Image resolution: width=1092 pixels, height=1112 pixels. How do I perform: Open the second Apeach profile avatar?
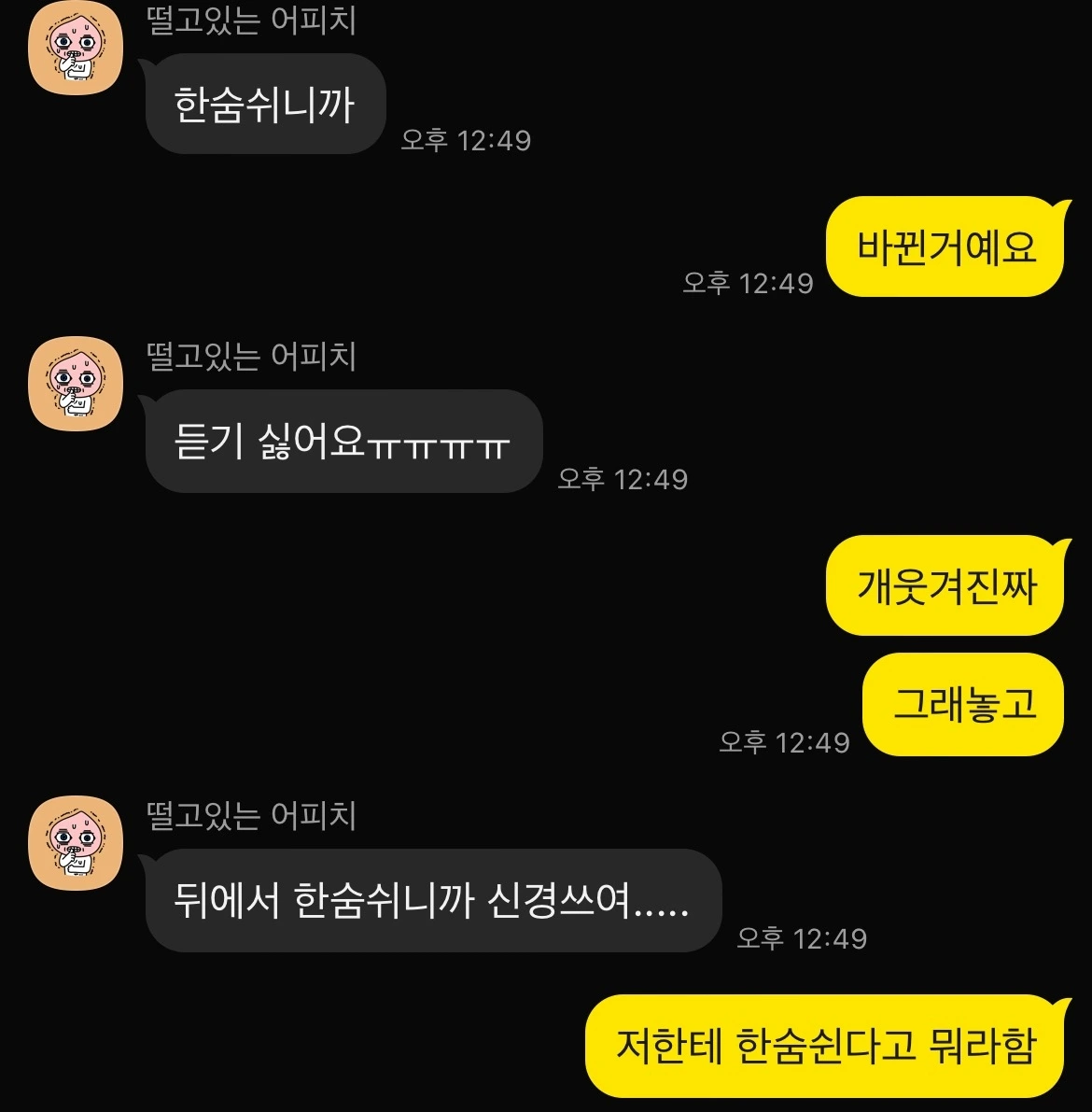[75, 383]
